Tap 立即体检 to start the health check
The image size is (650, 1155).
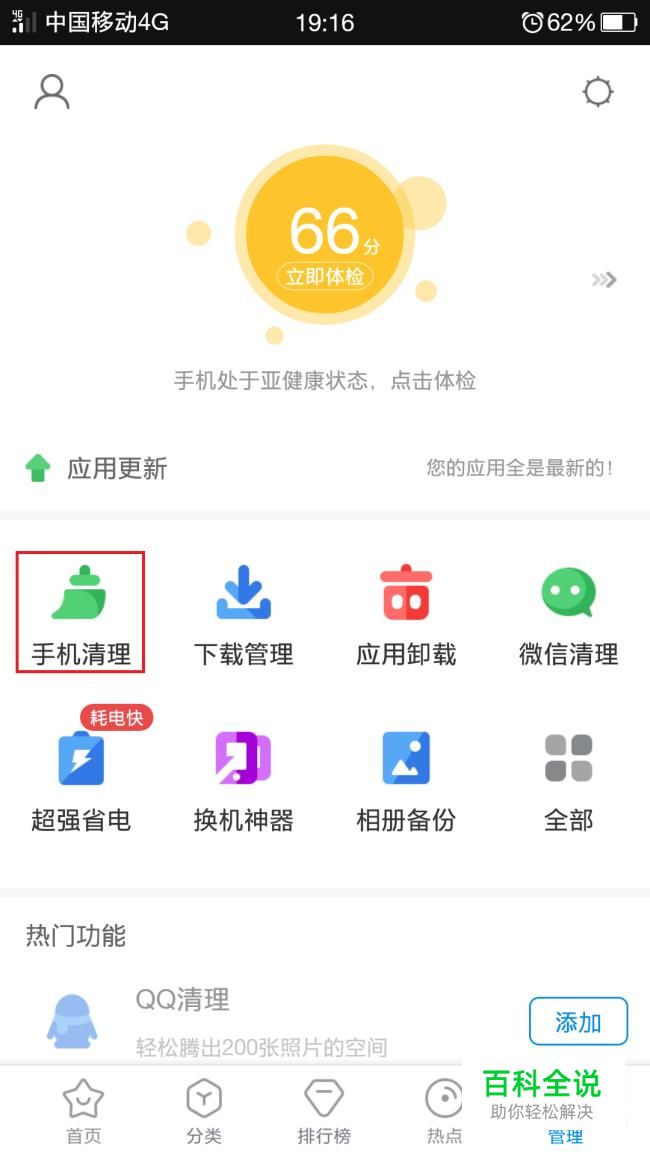pos(325,277)
